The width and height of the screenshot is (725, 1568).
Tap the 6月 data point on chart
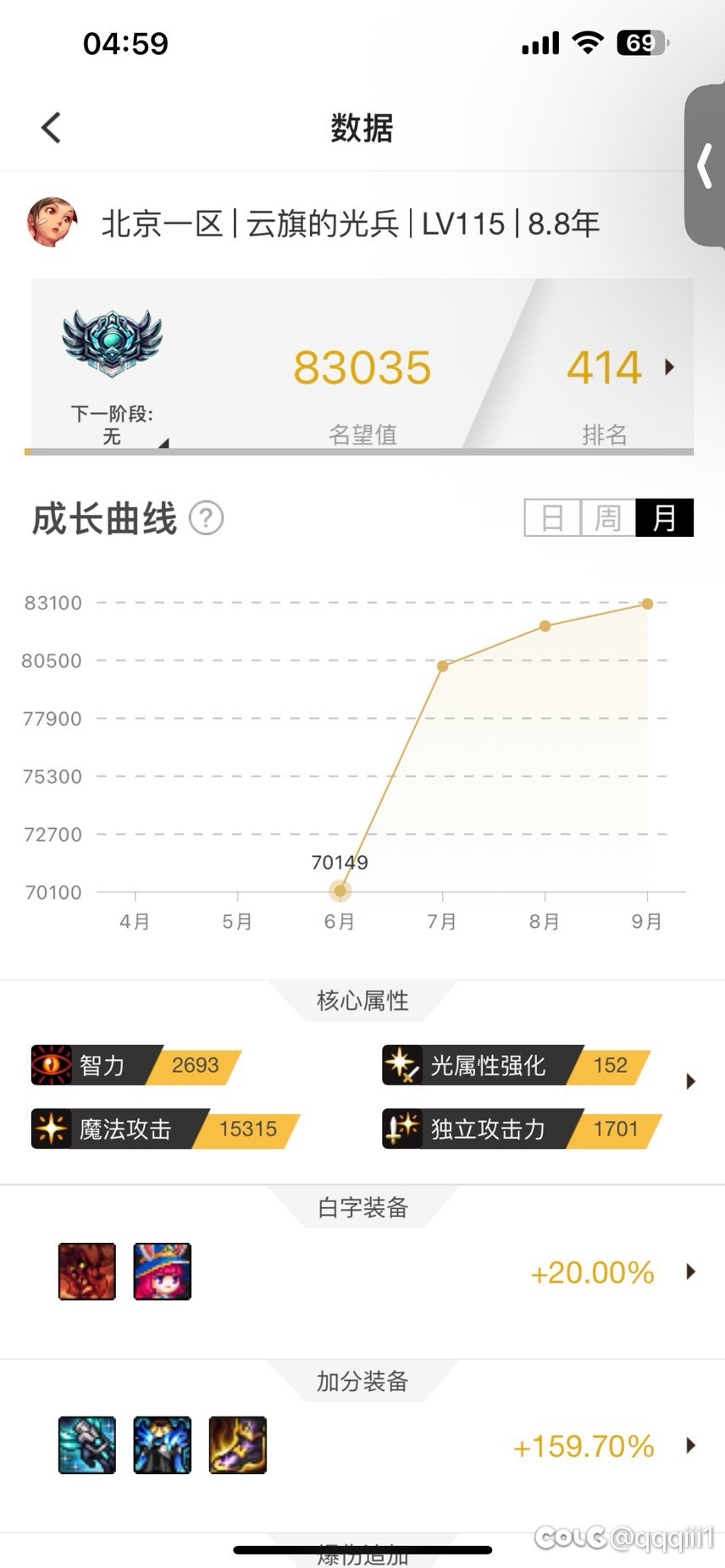click(340, 891)
